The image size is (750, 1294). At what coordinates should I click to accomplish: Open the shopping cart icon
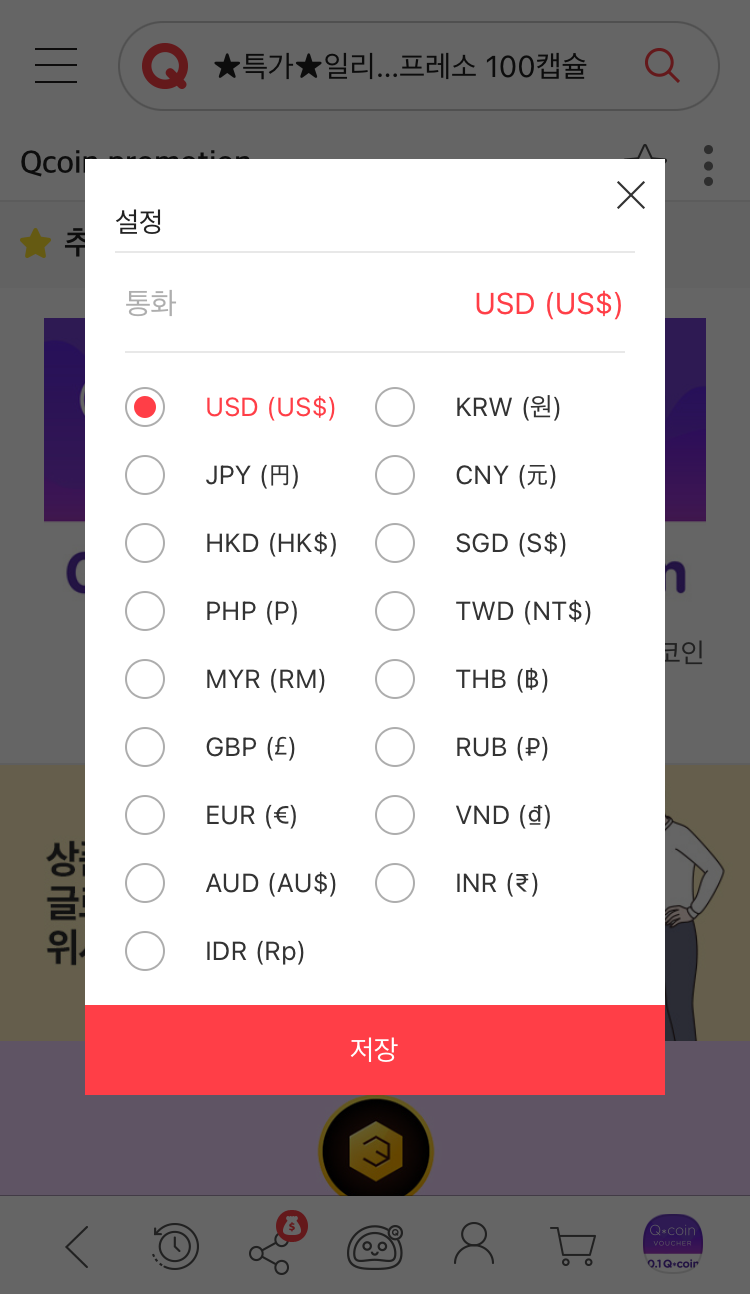pos(572,1245)
